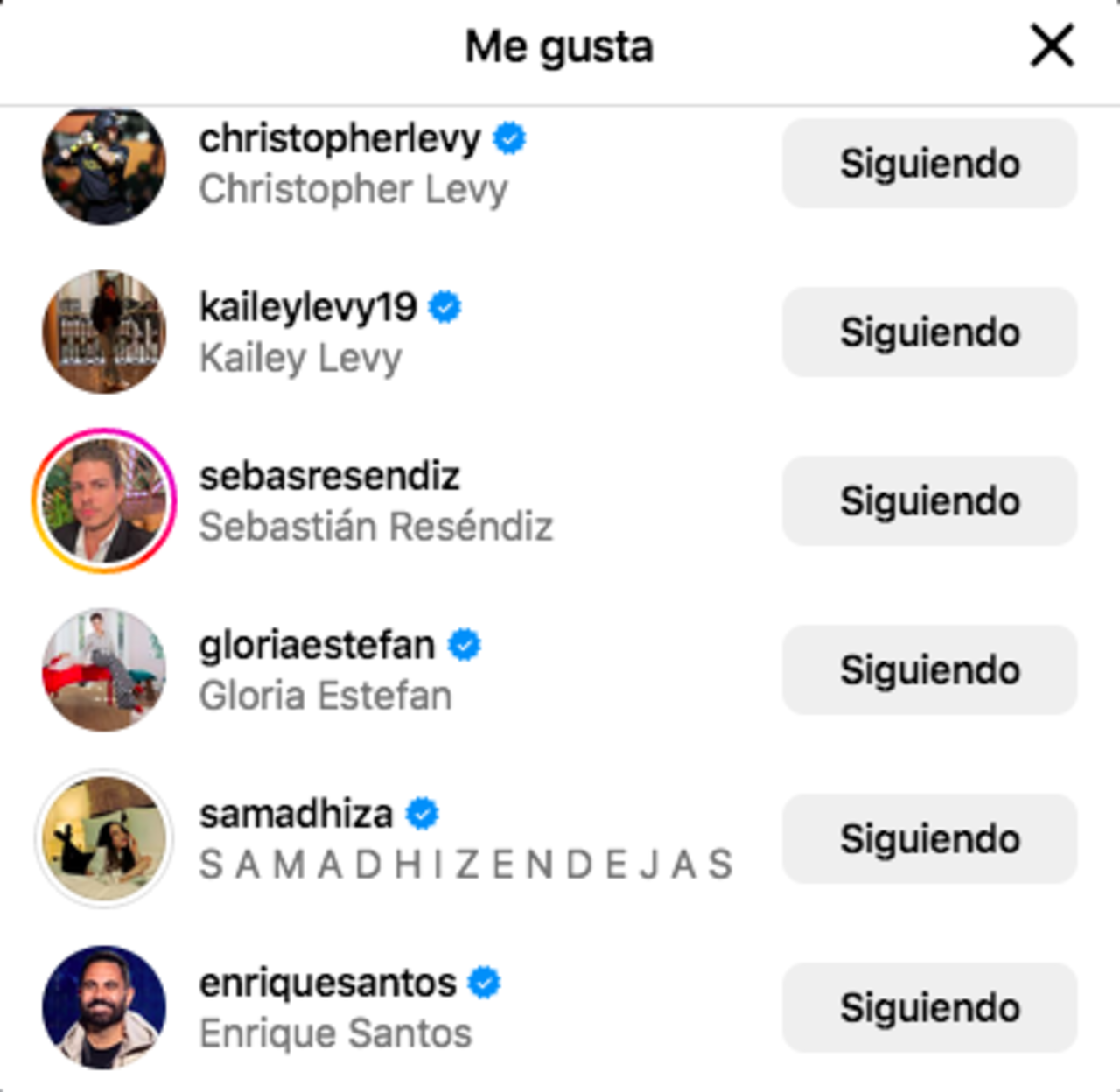Tap Siguiendo beside enriquesantos
This screenshot has height=1092, width=1120.
[x=929, y=1008]
